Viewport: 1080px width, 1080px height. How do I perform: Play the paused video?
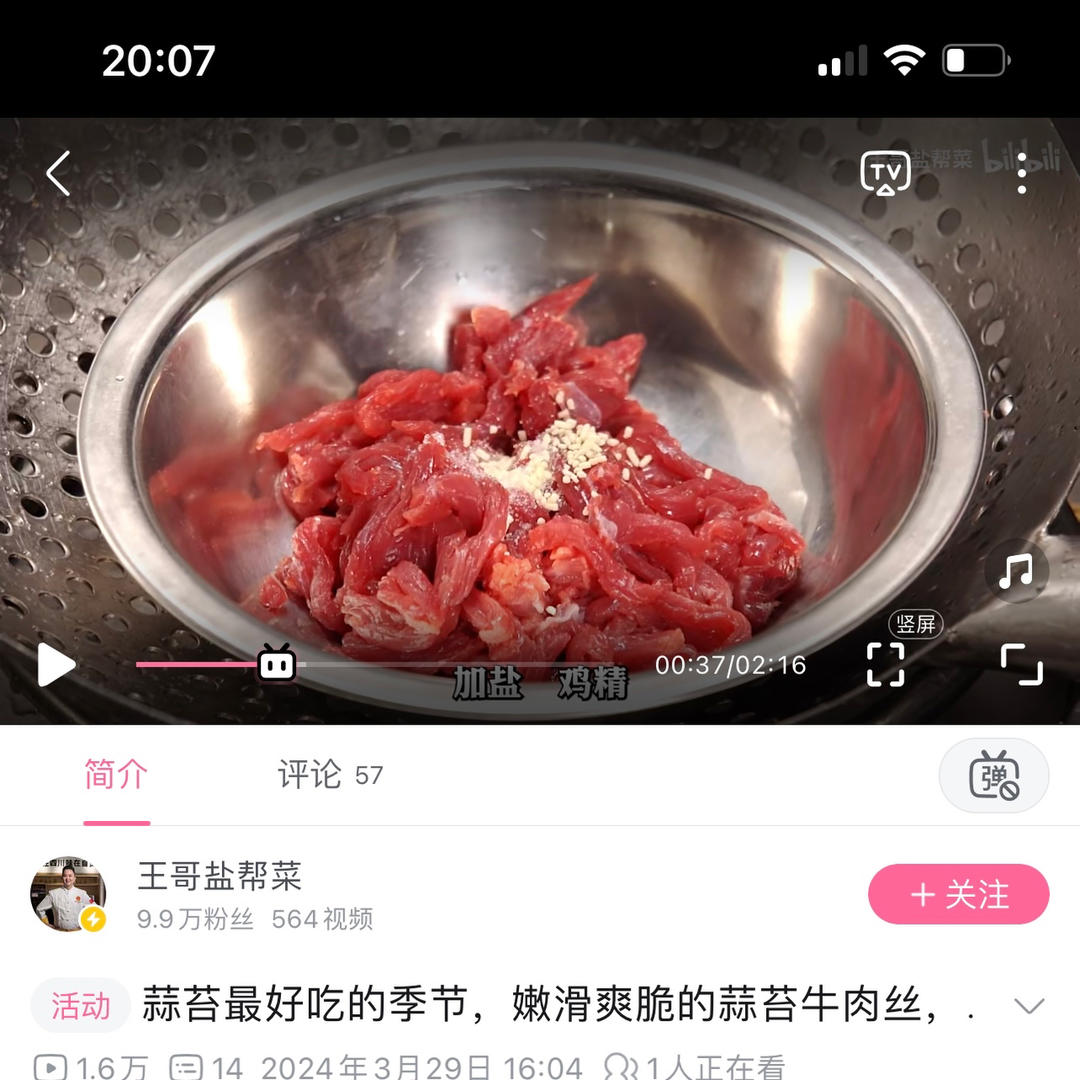56,665
